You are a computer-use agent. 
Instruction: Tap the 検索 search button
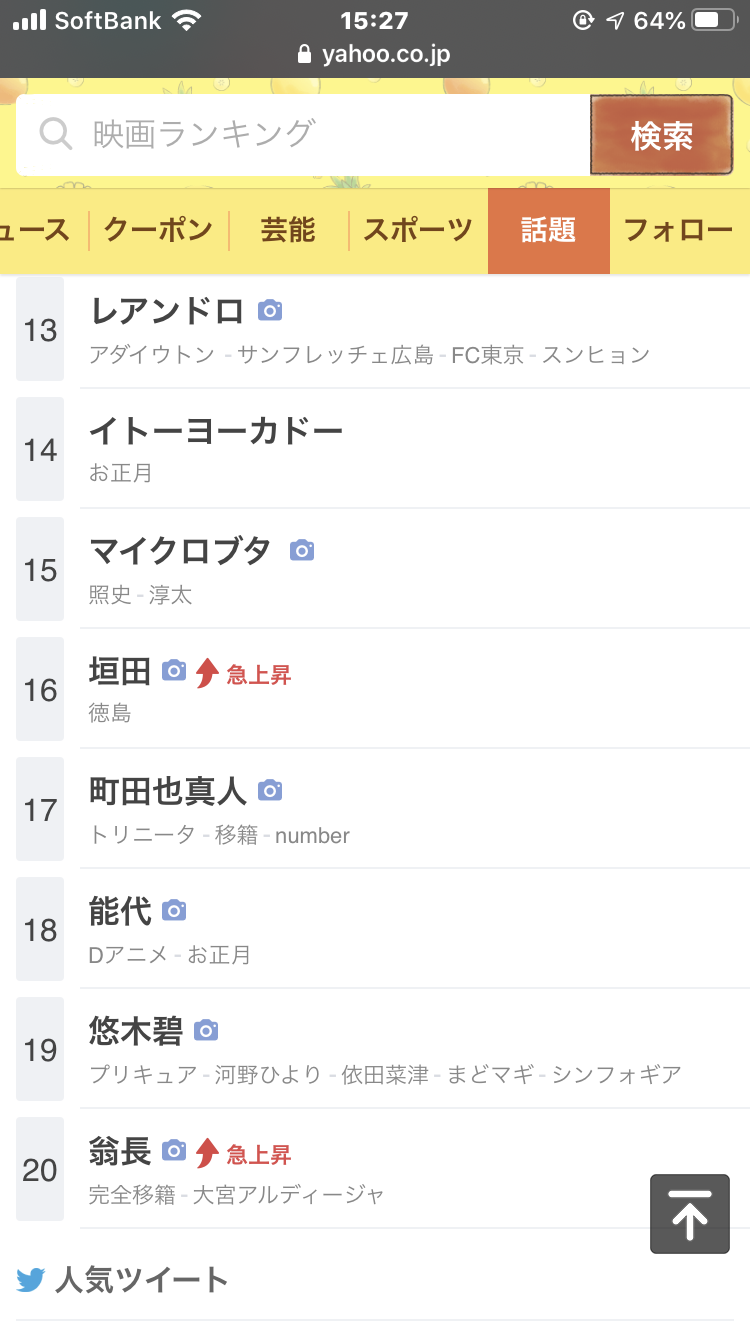[x=661, y=135]
